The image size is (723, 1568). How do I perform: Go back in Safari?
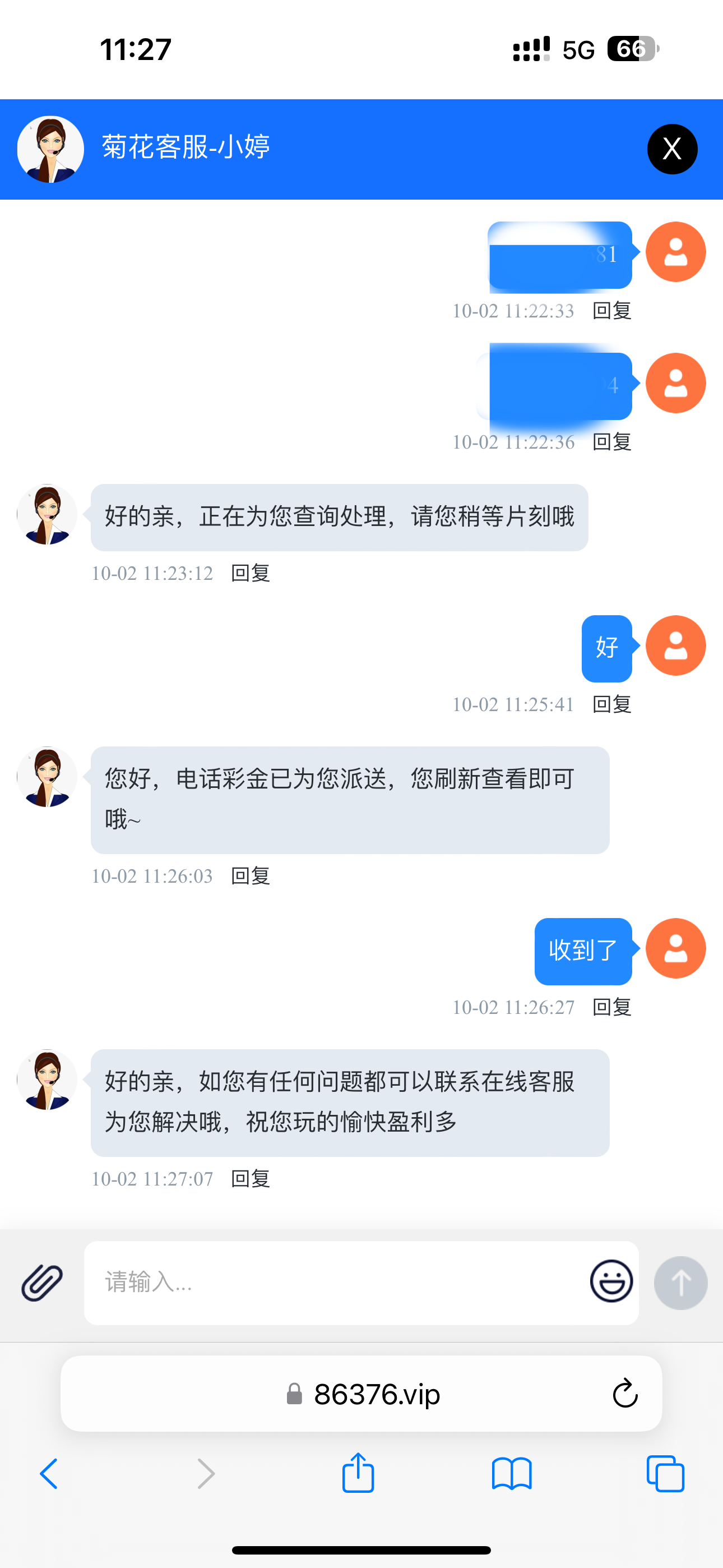coord(49,1474)
